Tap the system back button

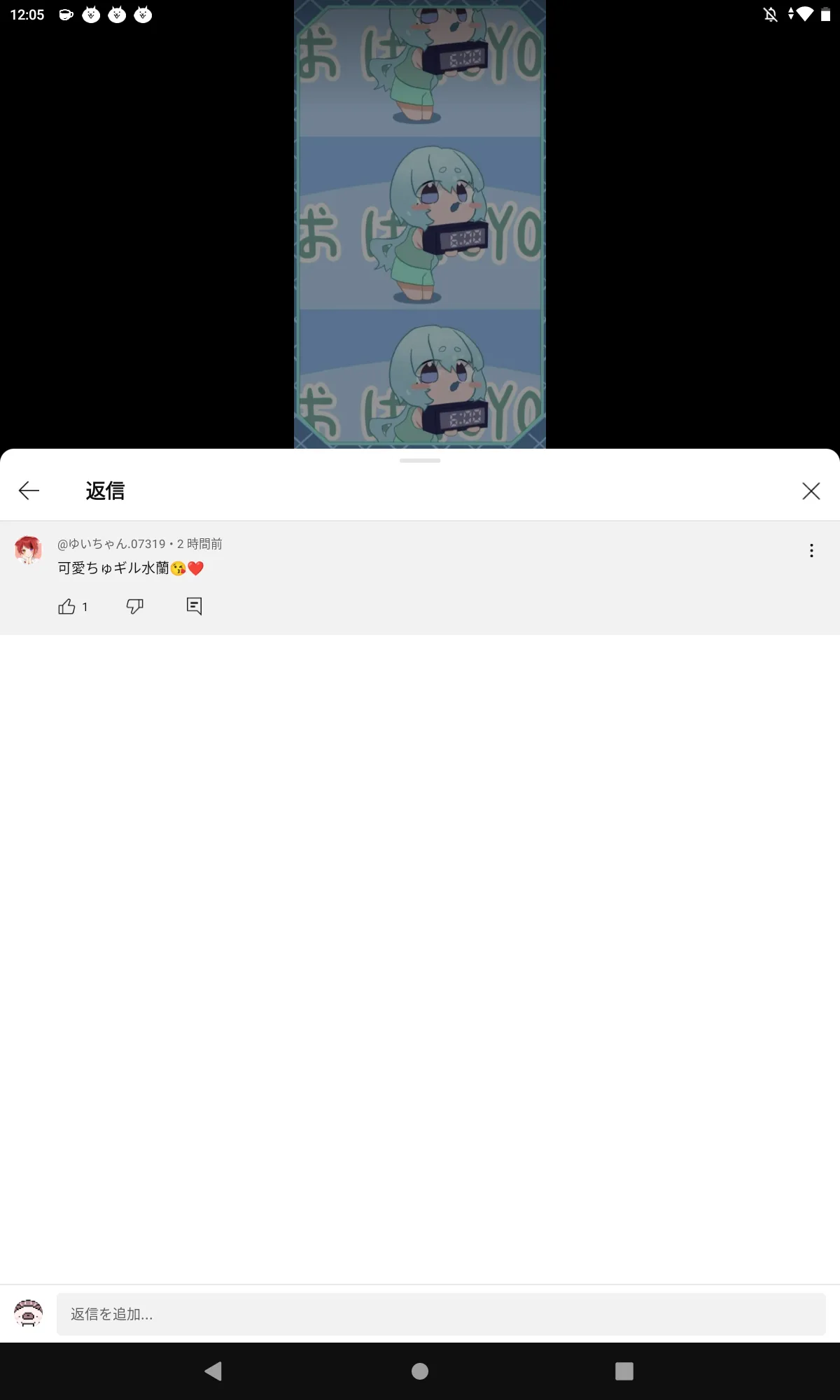(x=213, y=1371)
